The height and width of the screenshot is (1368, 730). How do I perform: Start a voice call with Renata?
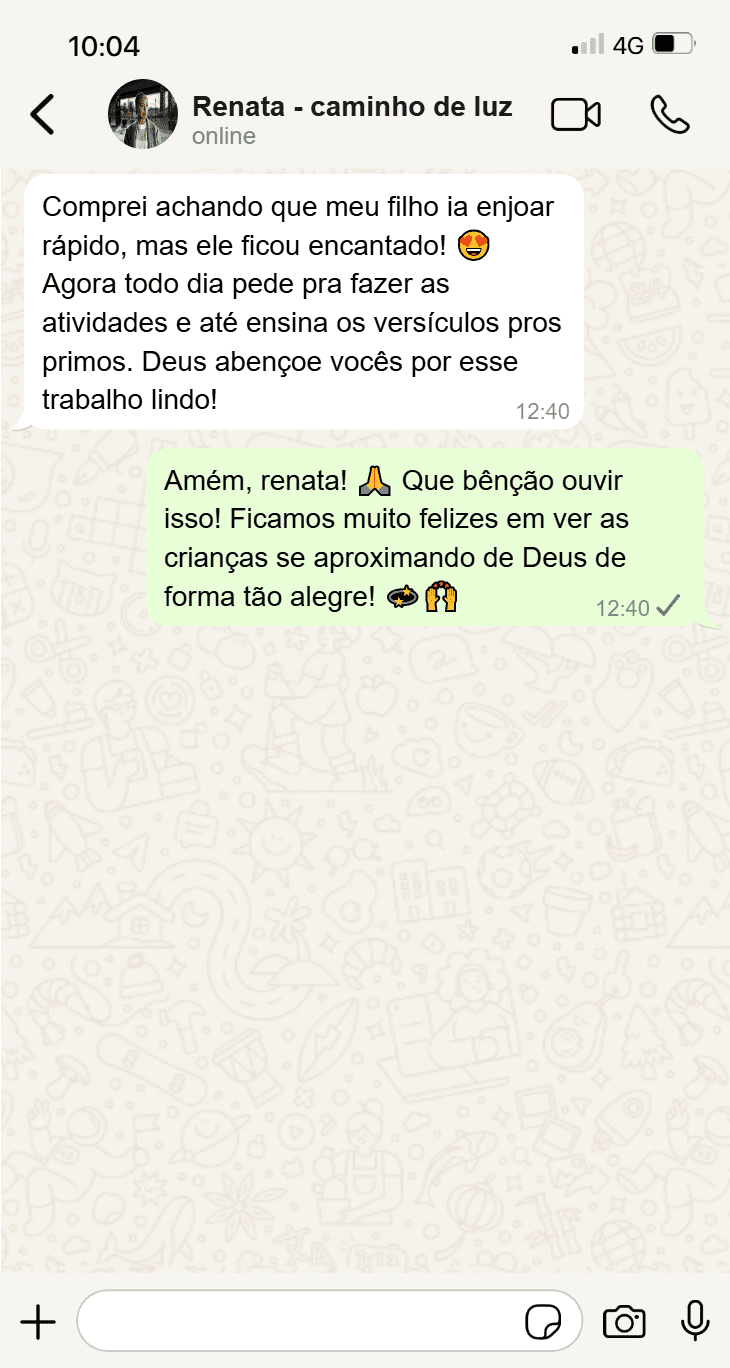669,115
